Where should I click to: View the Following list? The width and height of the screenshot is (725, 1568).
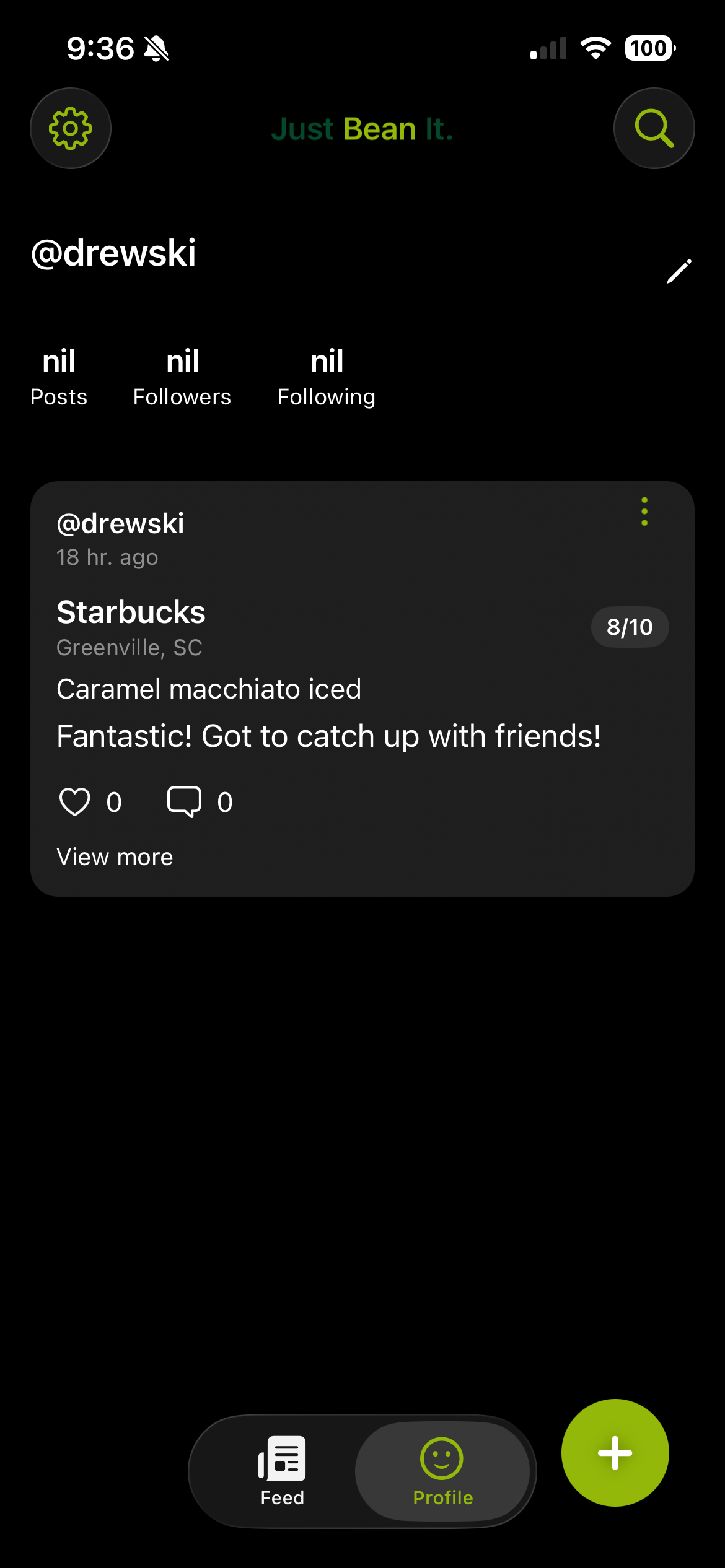(x=326, y=377)
